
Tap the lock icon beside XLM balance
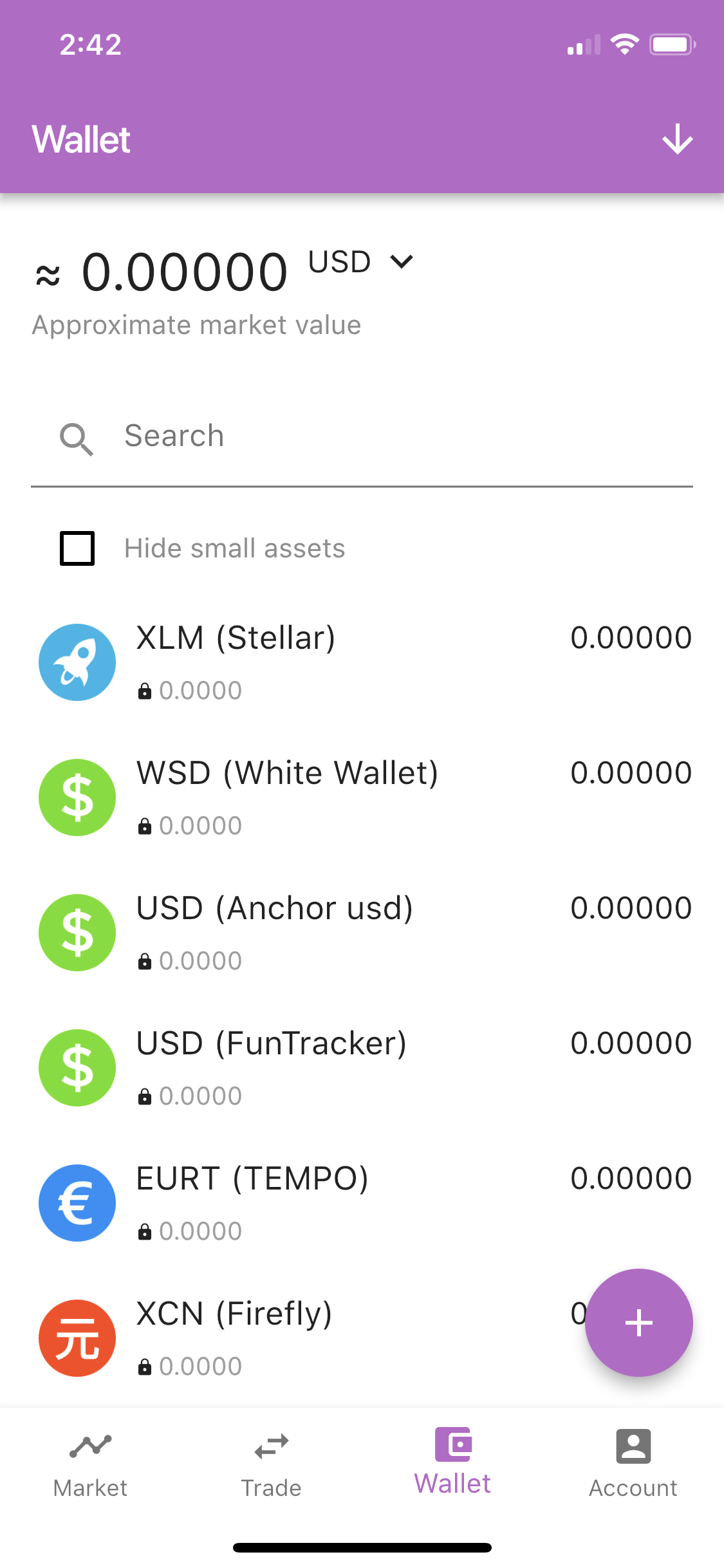pos(144,689)
